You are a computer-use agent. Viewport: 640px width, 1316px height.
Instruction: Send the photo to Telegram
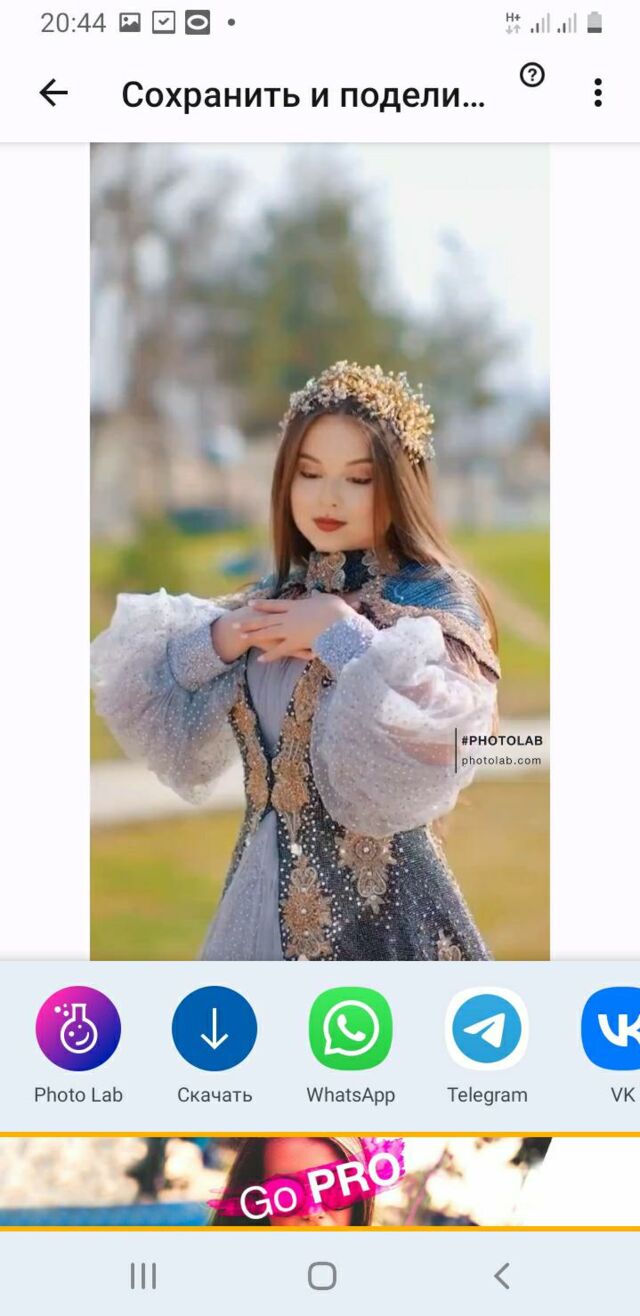(x=487, y=1029)
